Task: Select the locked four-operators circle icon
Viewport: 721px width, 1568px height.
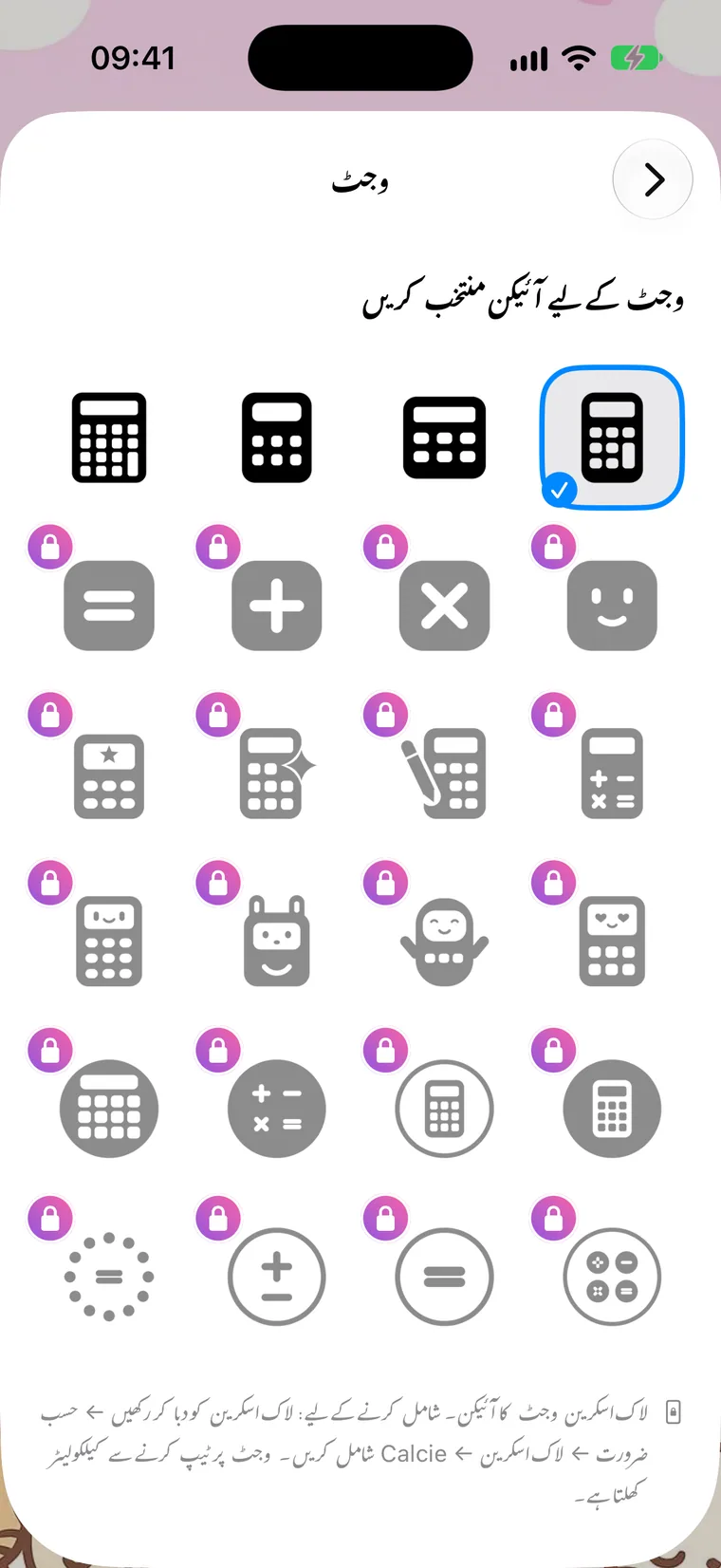Action: (612, 1277)
